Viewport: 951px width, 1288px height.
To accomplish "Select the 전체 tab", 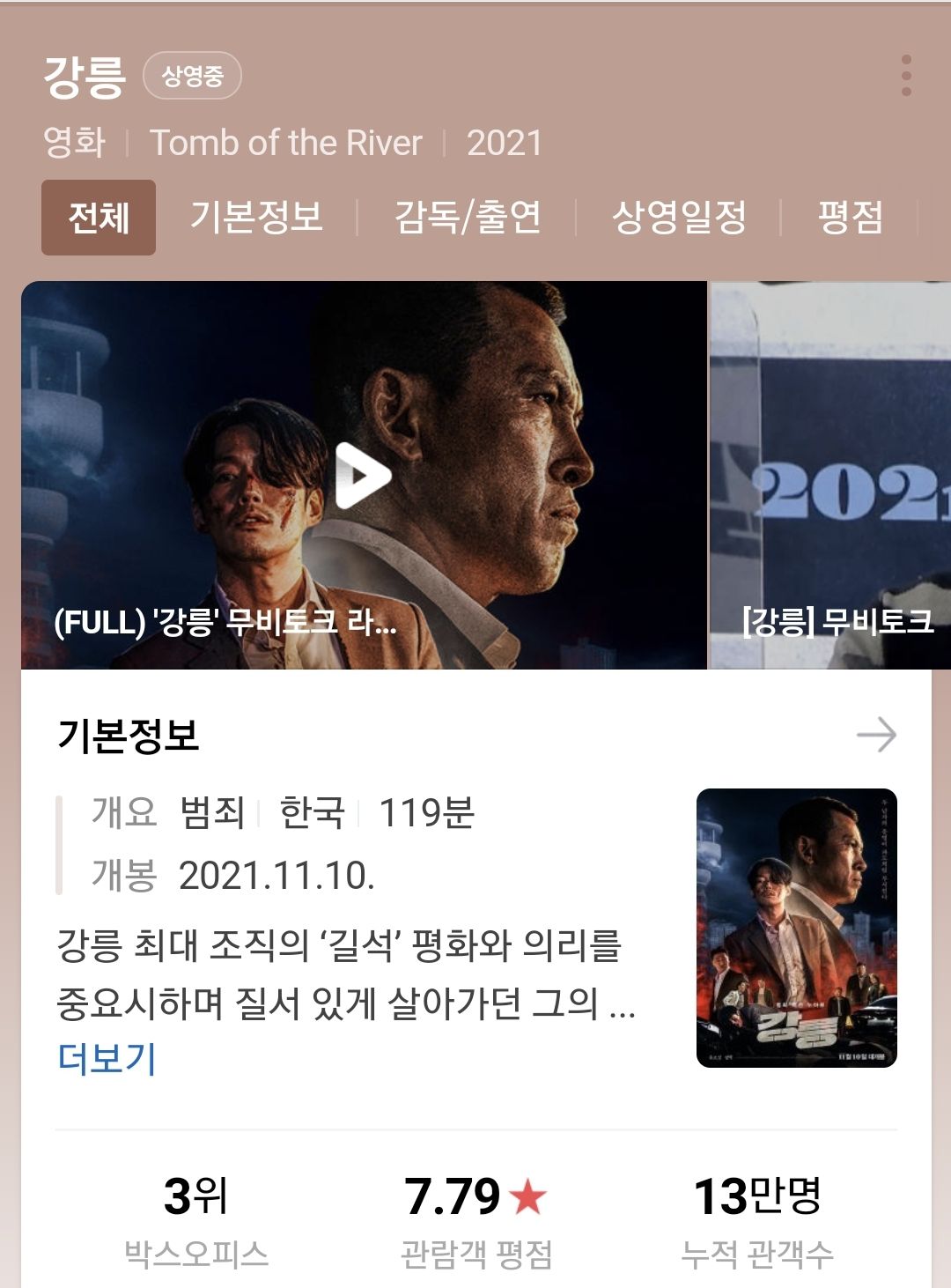I will tap(99, 218).
